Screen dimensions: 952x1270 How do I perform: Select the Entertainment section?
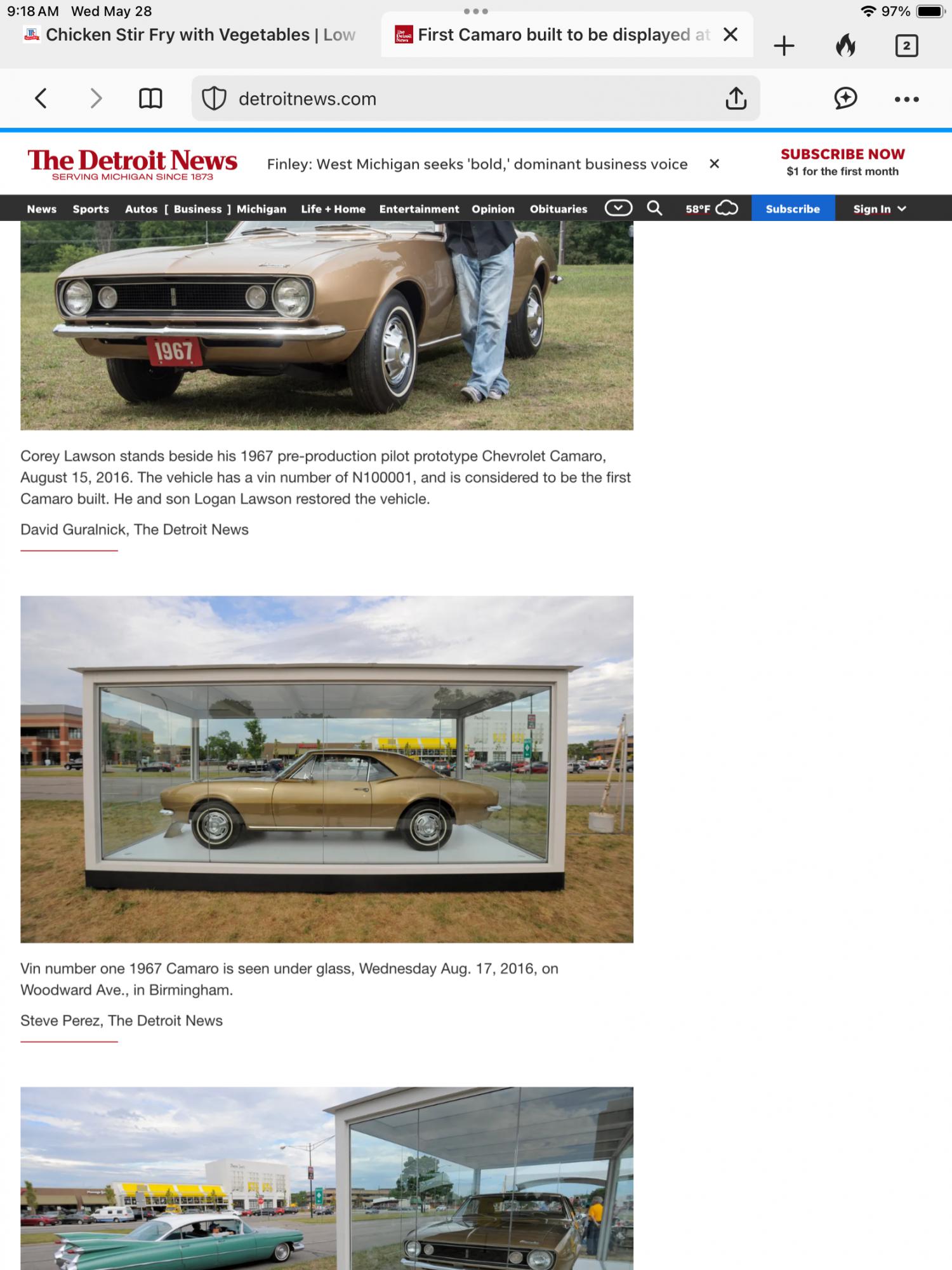419,209
